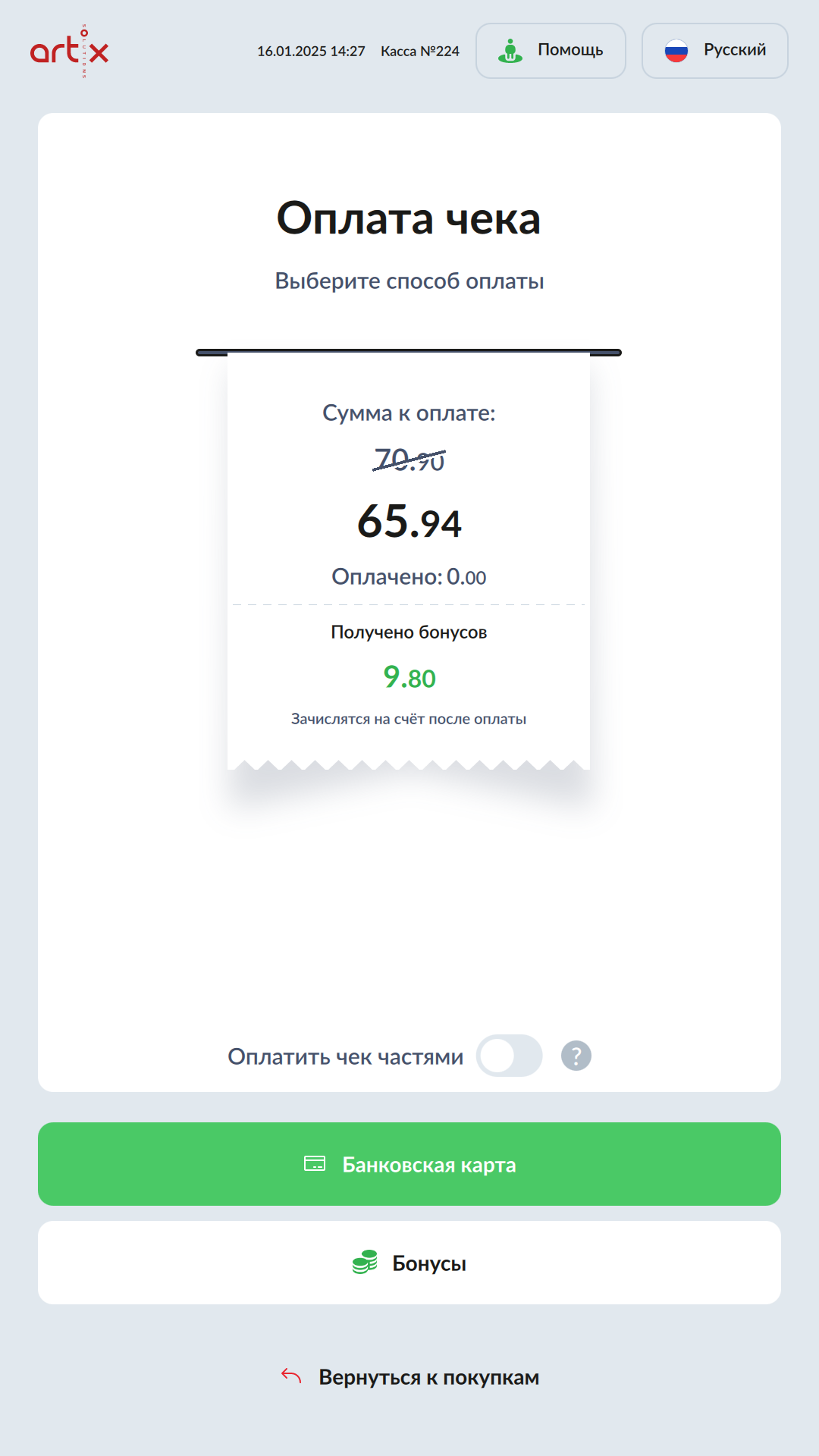Pay with Банковская карта
Image resolution: width=819 pixels, height=1456 pixels.
(x=409, y=1164)
